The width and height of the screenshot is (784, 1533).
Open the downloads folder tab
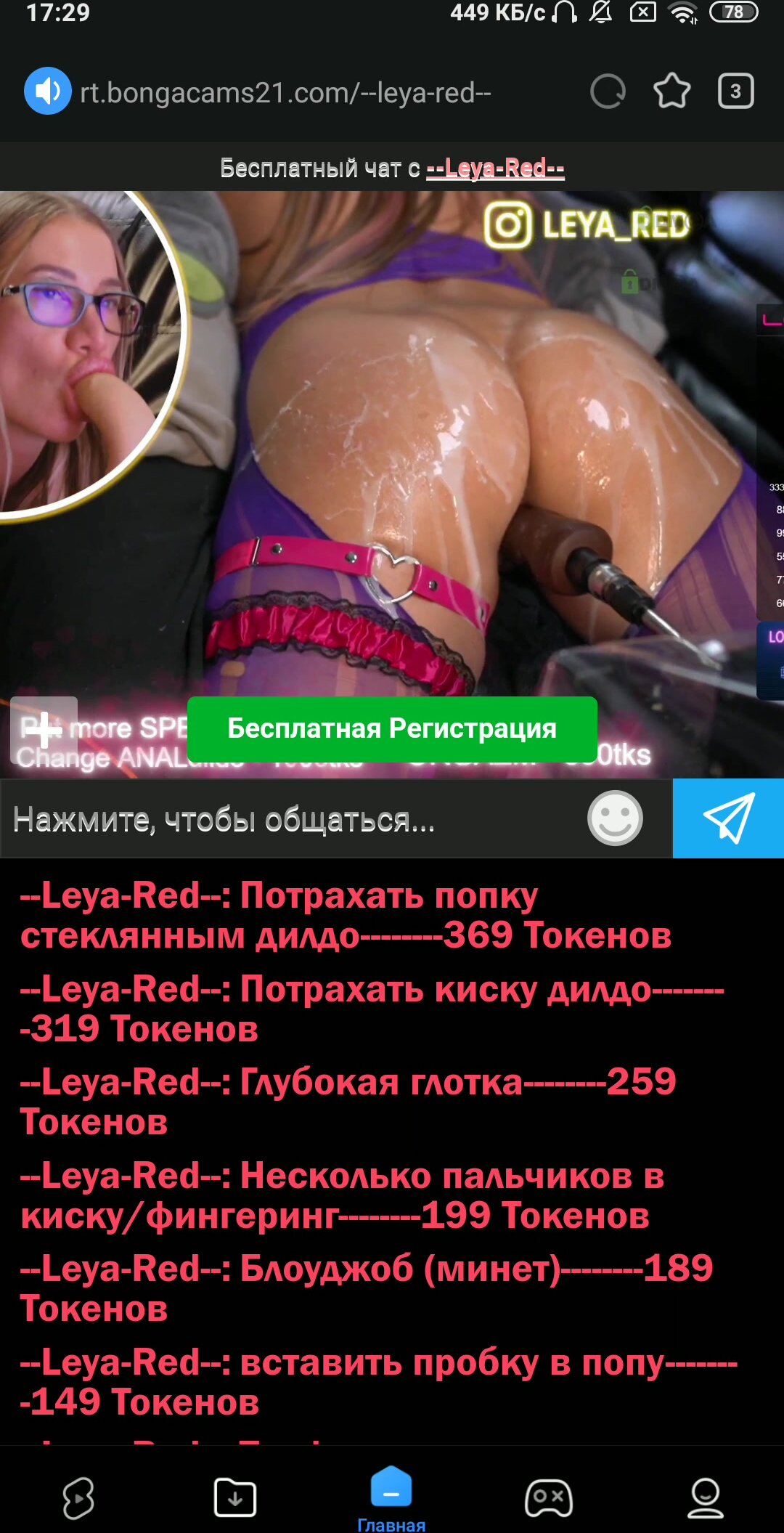click(235, 1497)
